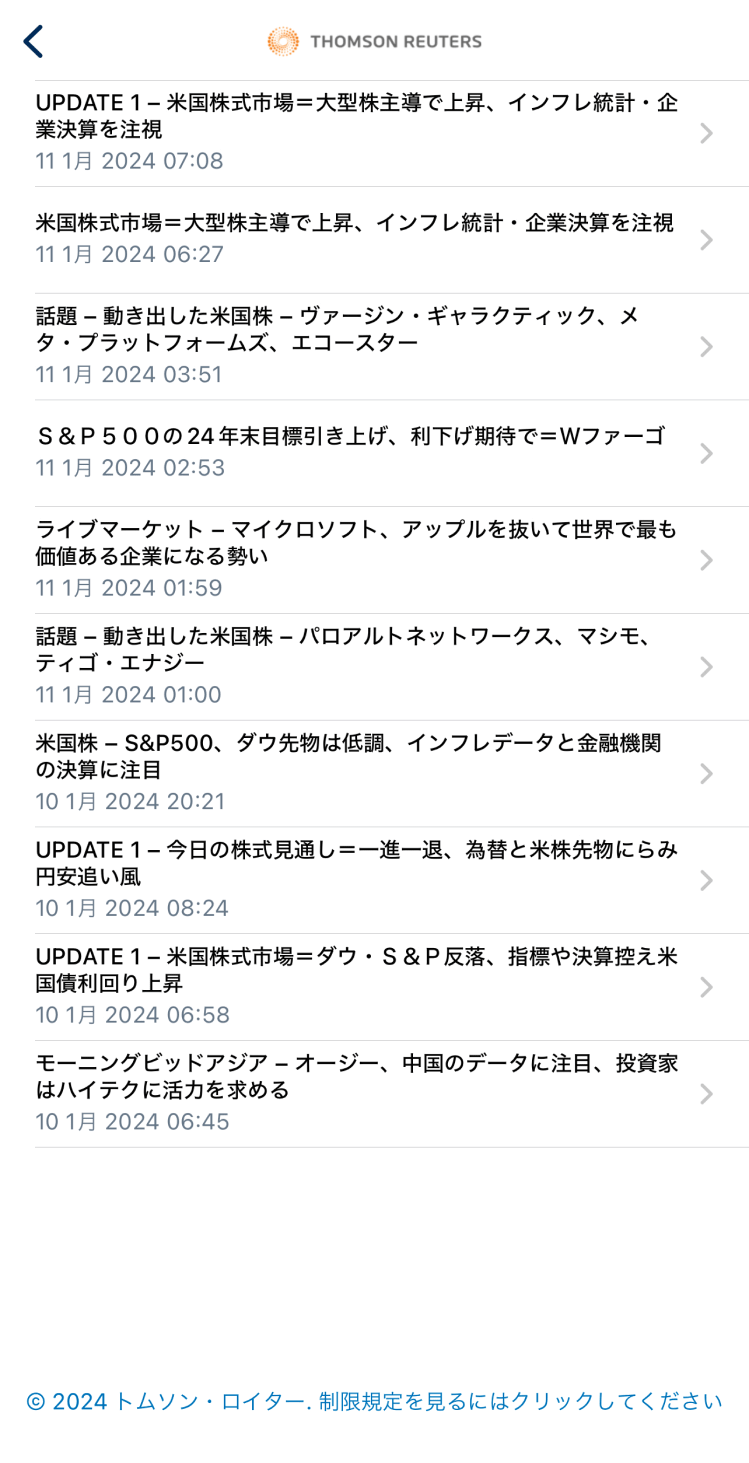
Task: Open the パロアルトネットワークス story
Action: click(x=360, y=666)
